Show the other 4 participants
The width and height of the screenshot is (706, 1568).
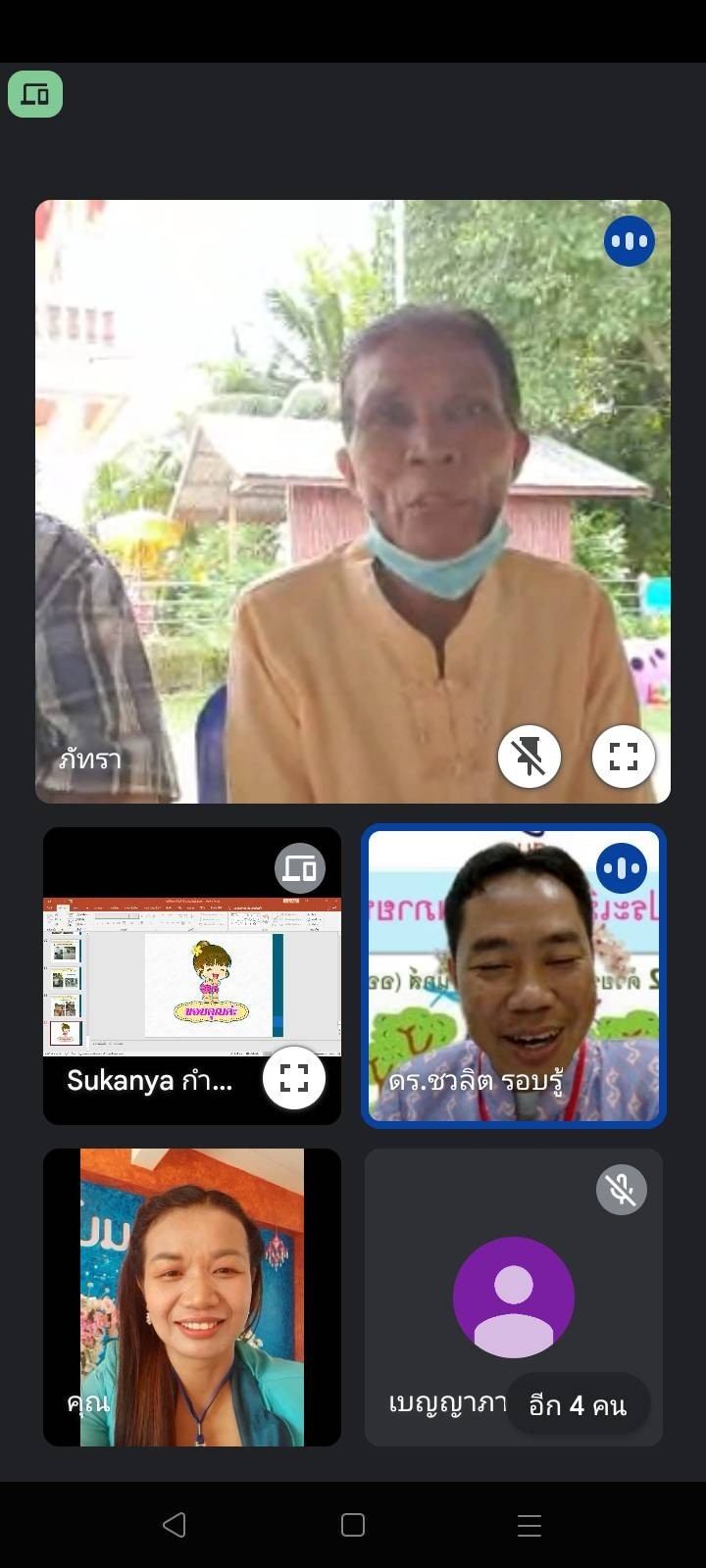pyautogui.click(x=578, y=1405)
